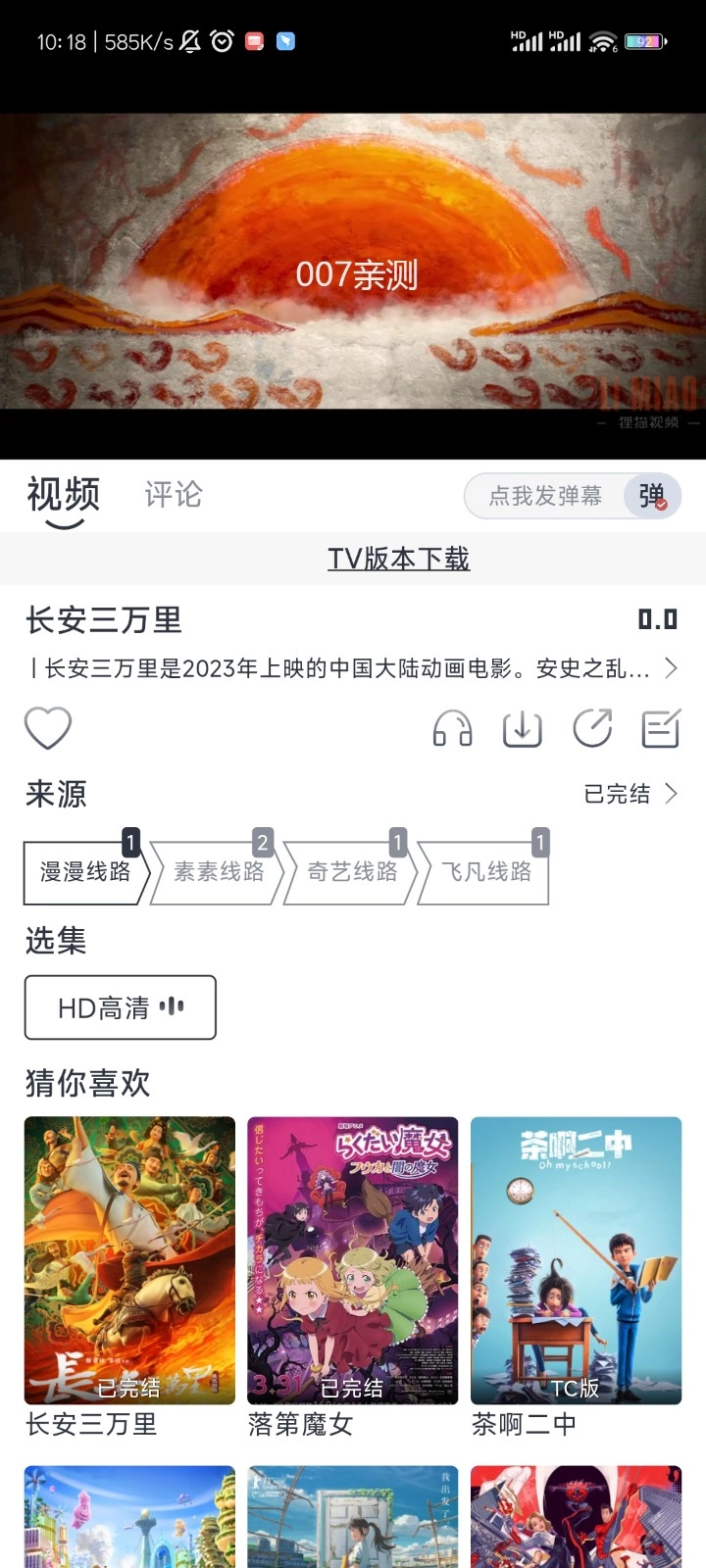The height and width of the screenshot is (1568, 706).
Task: Tap the do-not-disturb icon in status bar
Action: 190,41
